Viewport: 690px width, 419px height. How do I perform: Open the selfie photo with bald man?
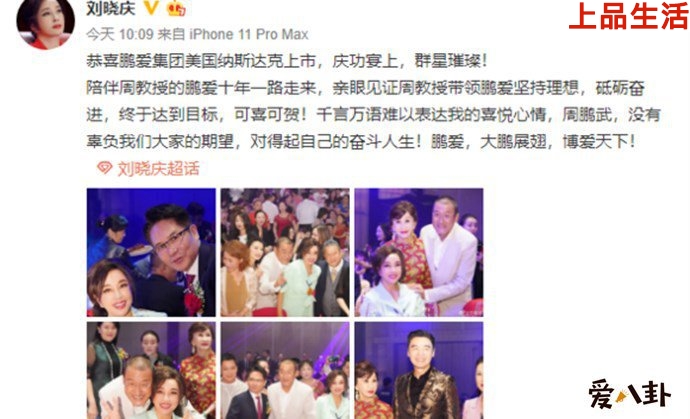click(151, 370)
